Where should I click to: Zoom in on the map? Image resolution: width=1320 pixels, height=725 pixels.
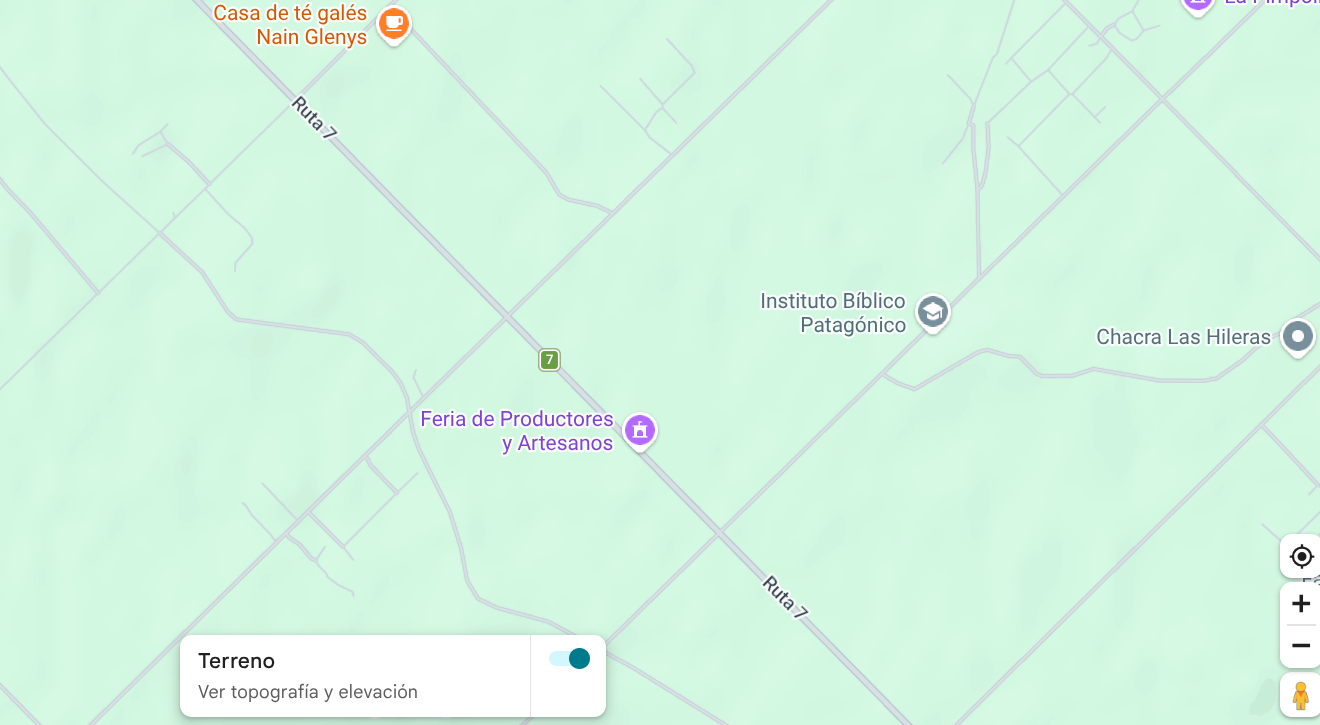coord(1300,604)
